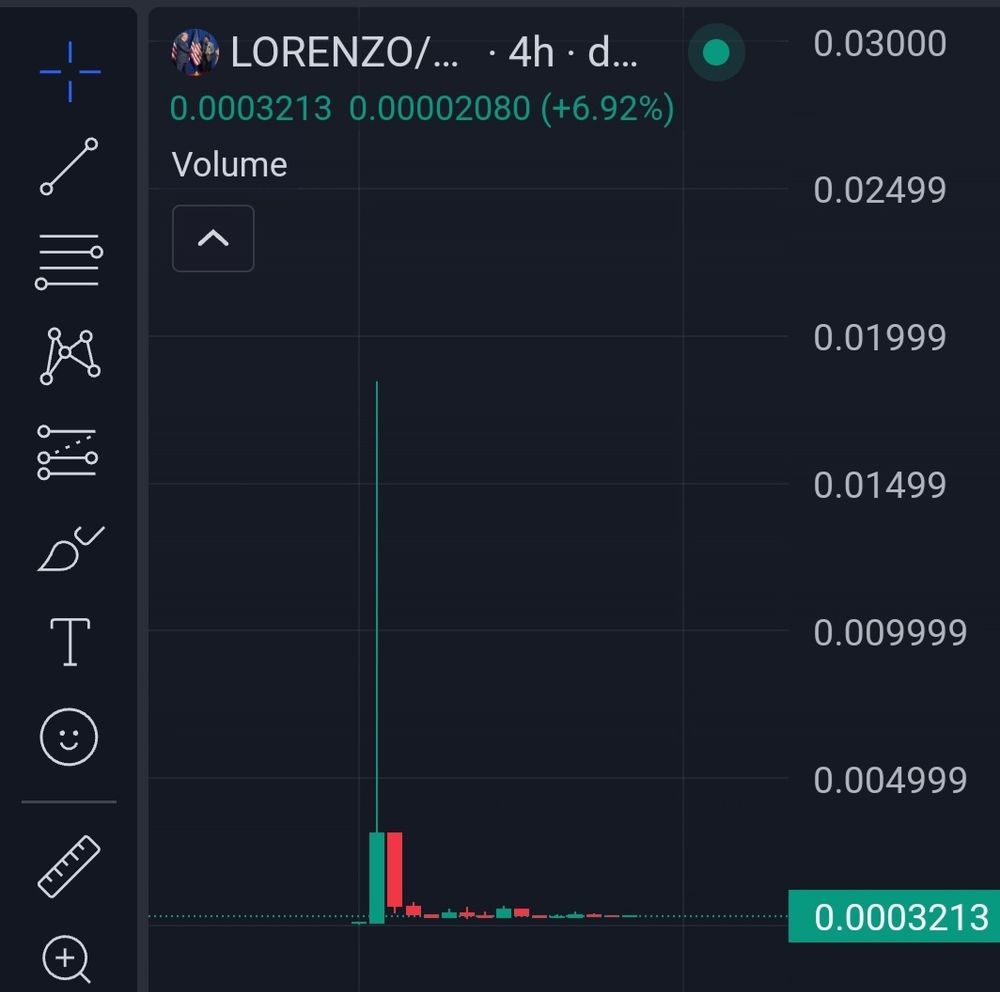The image size is (1000, 992).
Task: Select the text annotation tool
Action: pyautogui.click(x=70, y=642)
